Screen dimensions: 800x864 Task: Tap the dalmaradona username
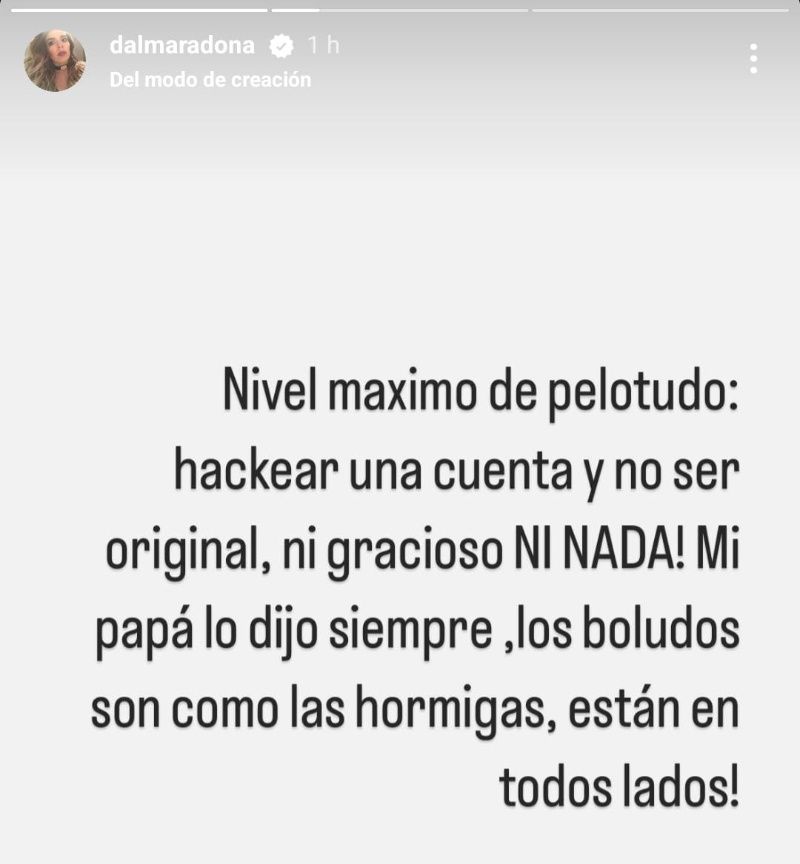click(182, 45)
